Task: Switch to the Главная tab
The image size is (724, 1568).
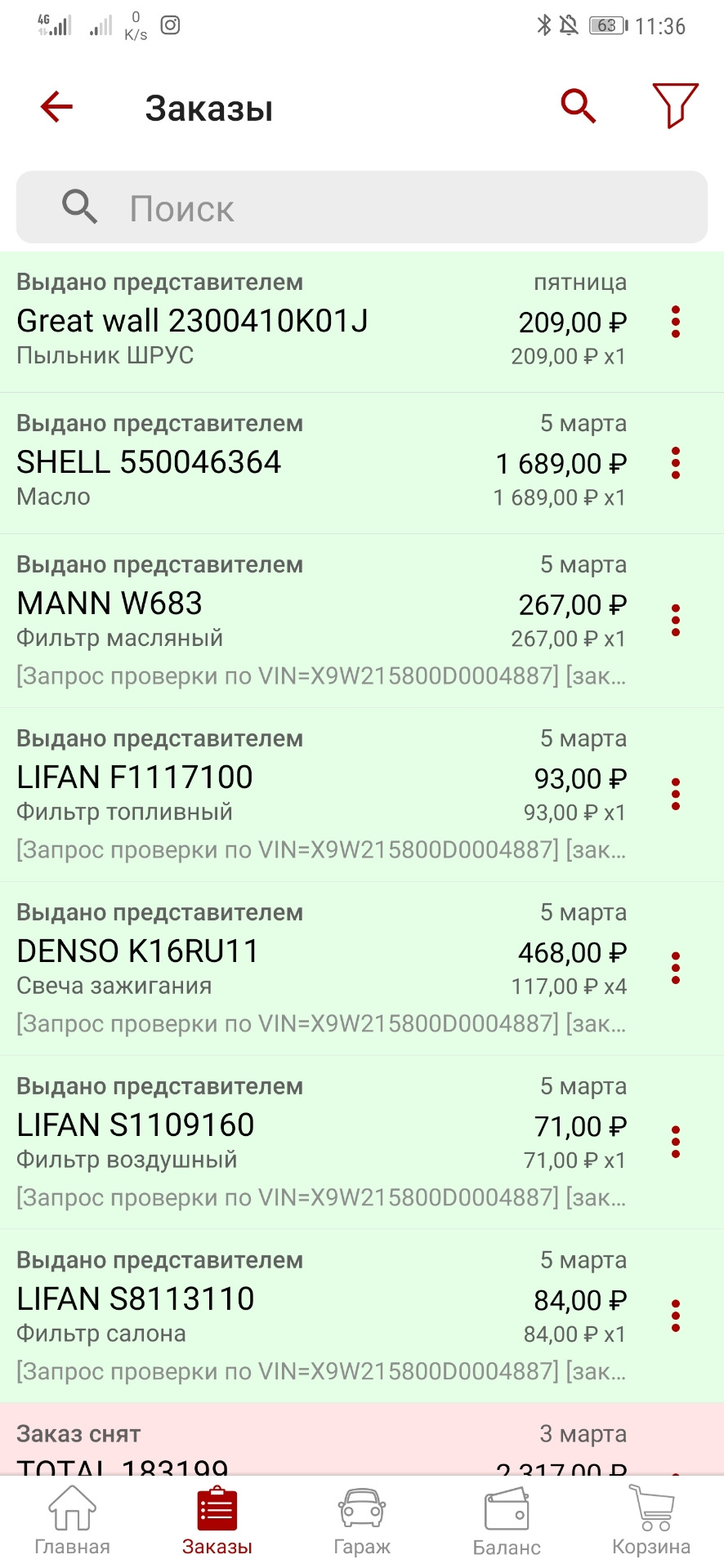Action: tap(72, 1521)
